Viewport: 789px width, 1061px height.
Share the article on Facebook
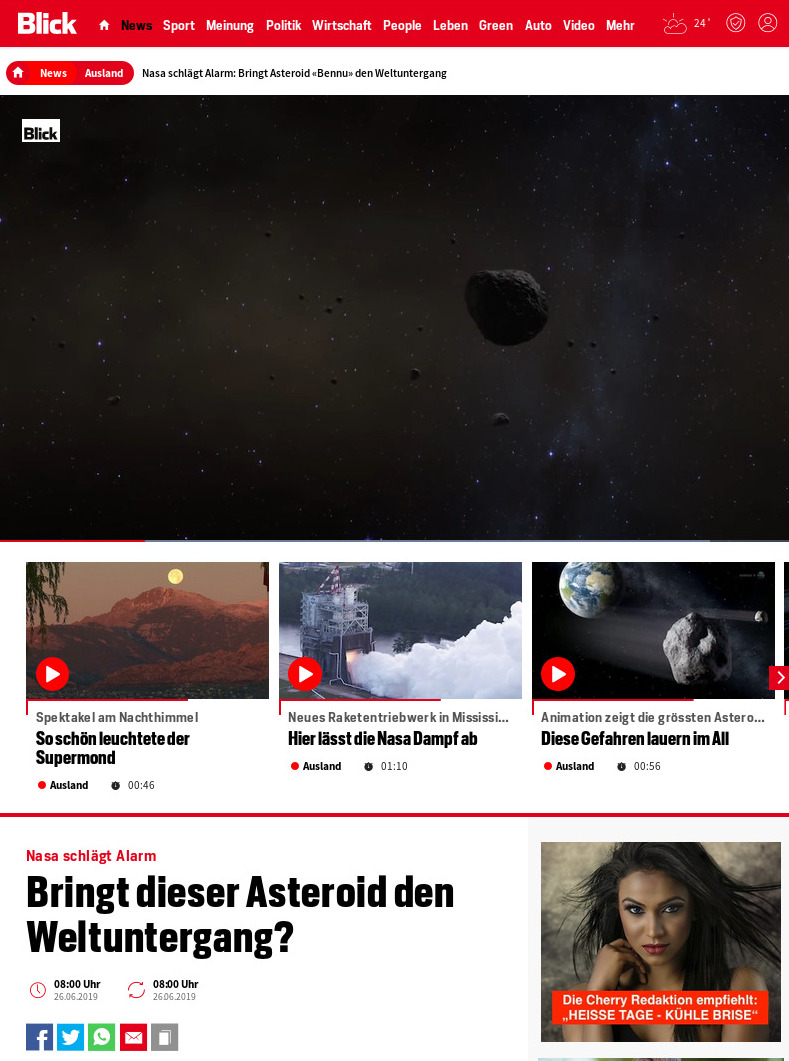click(39, 1037)
